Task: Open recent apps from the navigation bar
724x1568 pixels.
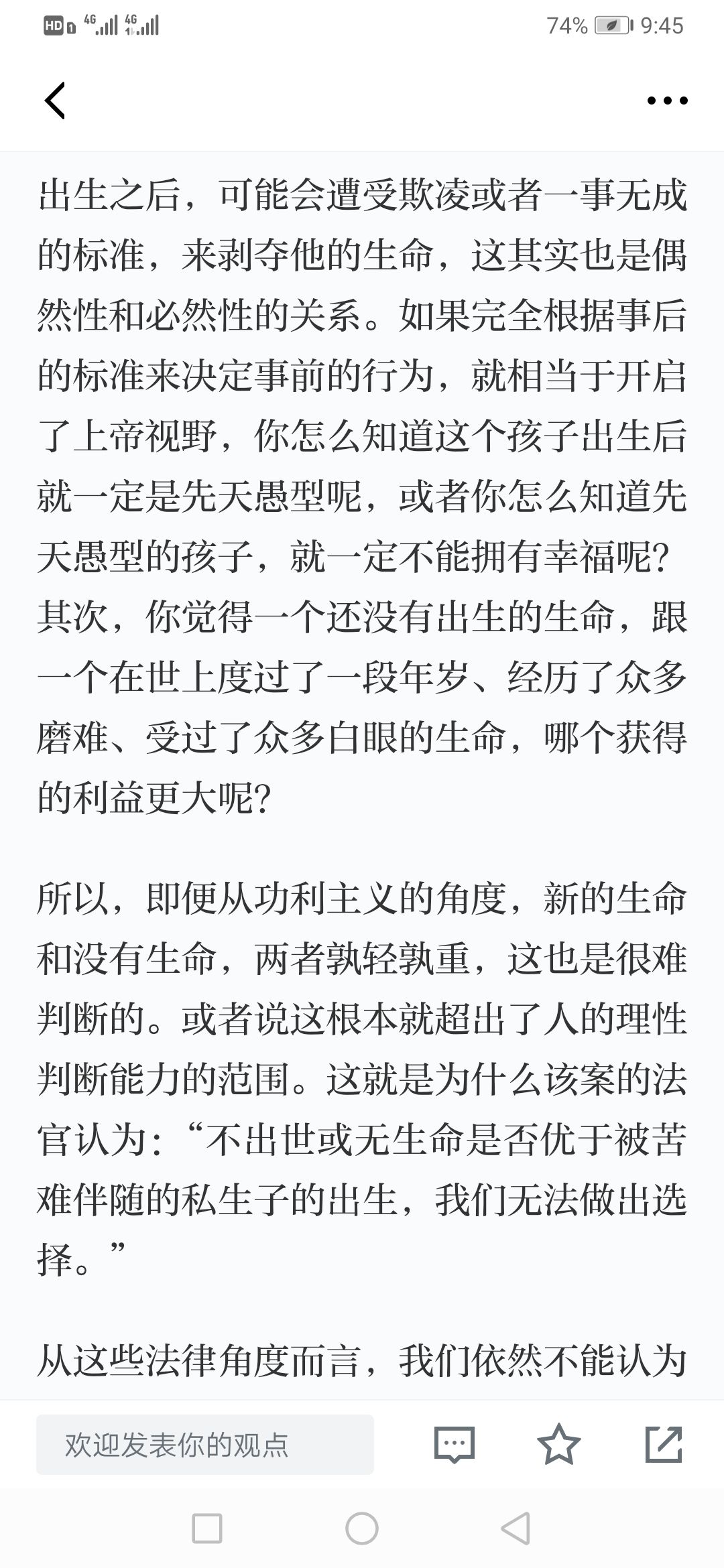Action: 207,1528
